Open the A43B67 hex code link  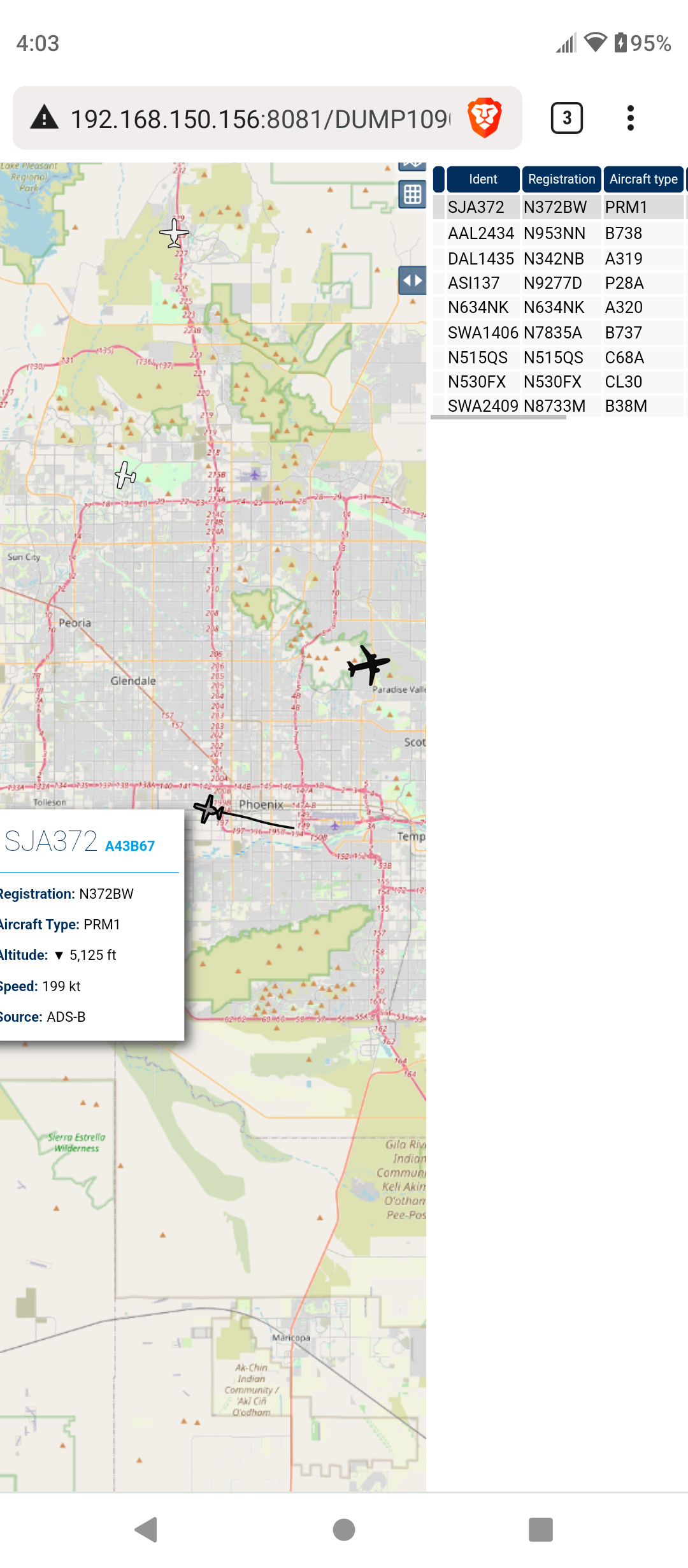[130, 846]
